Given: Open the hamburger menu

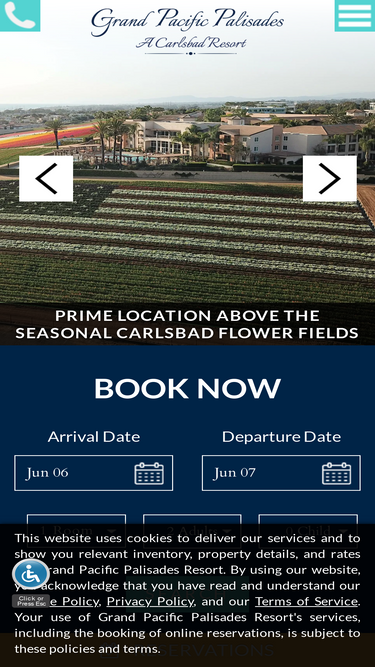Looking at the screenshot, I should (x=355, y=15).
